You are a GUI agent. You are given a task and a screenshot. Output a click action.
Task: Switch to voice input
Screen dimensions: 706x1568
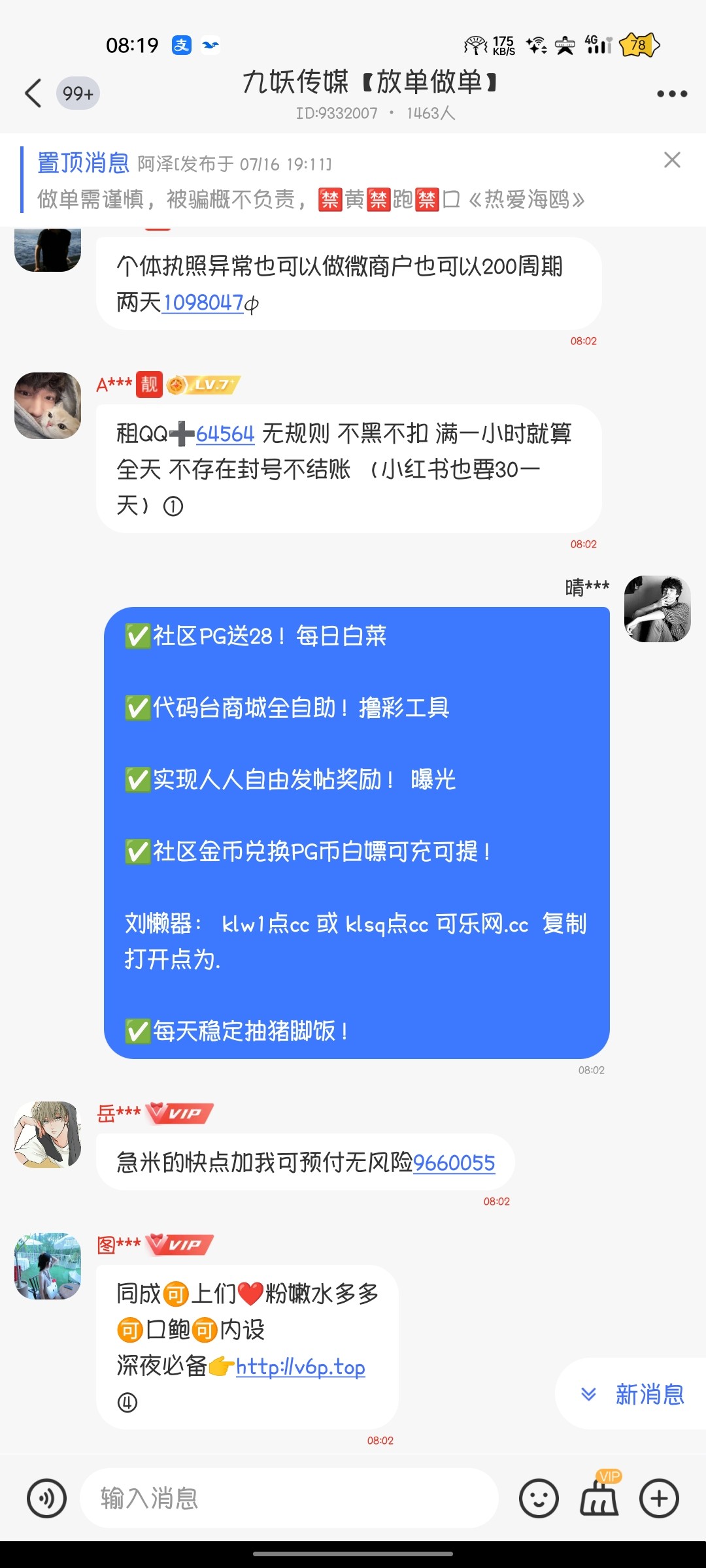[46, 1498]
